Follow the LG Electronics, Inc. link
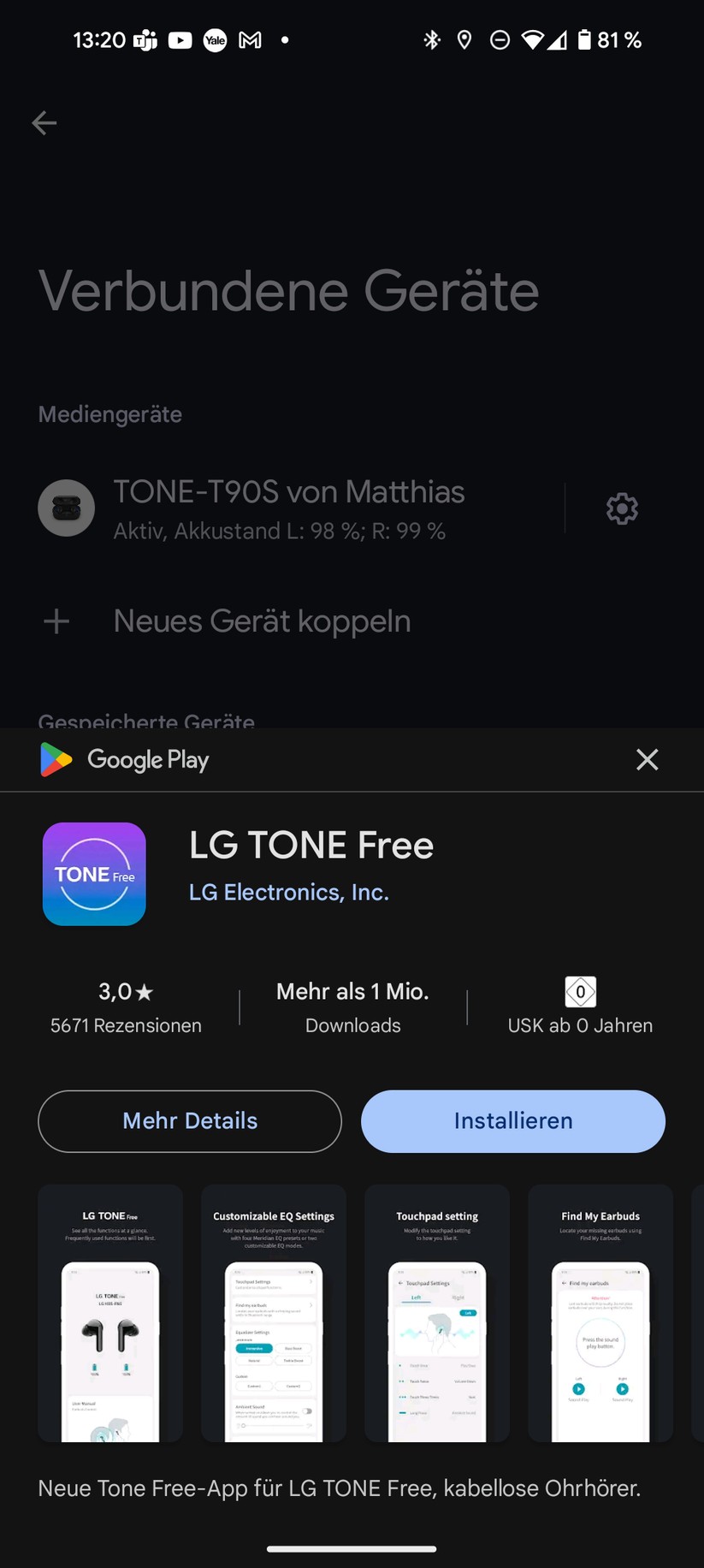Screen dimensions: 704x1568 tap(288, 892)
